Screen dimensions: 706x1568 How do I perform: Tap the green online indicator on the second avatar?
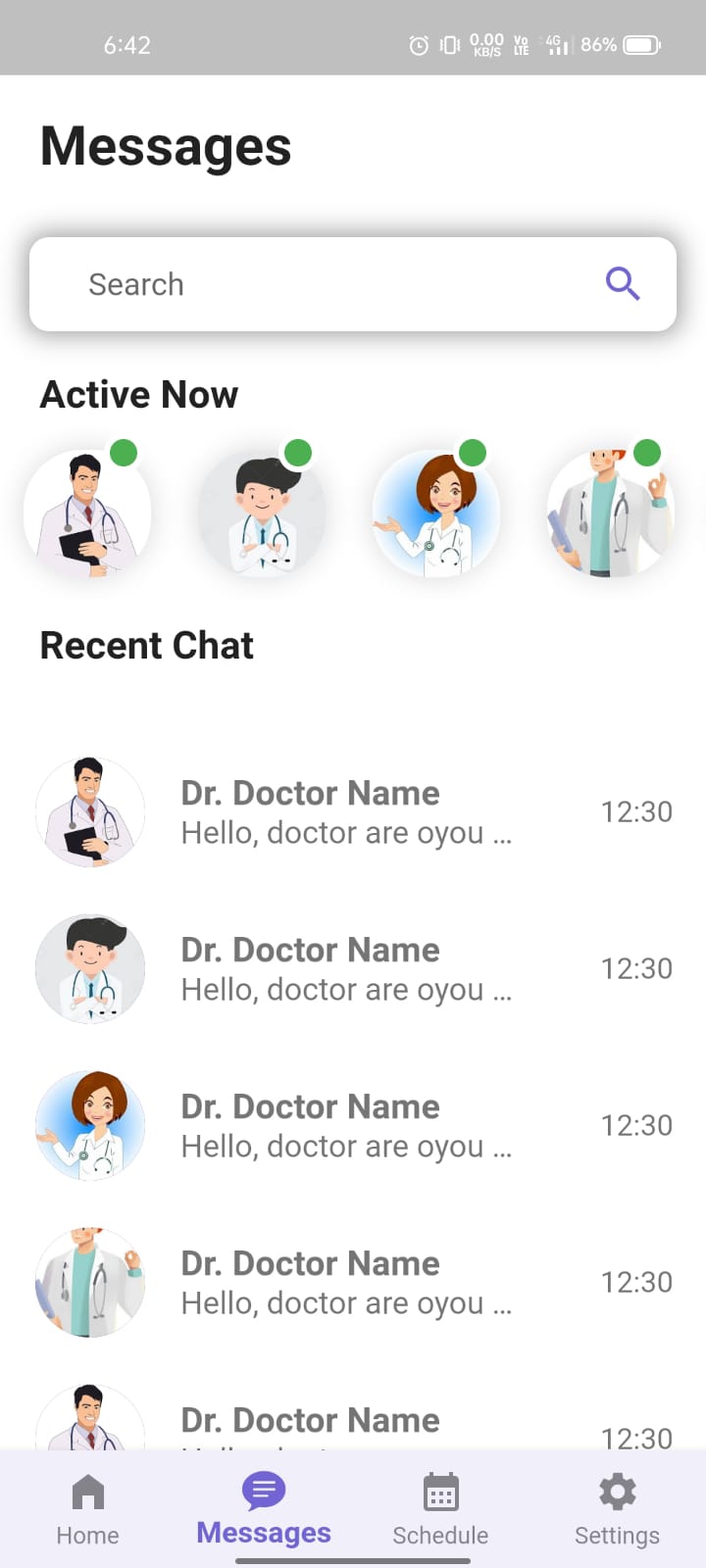tap(300, 453)
